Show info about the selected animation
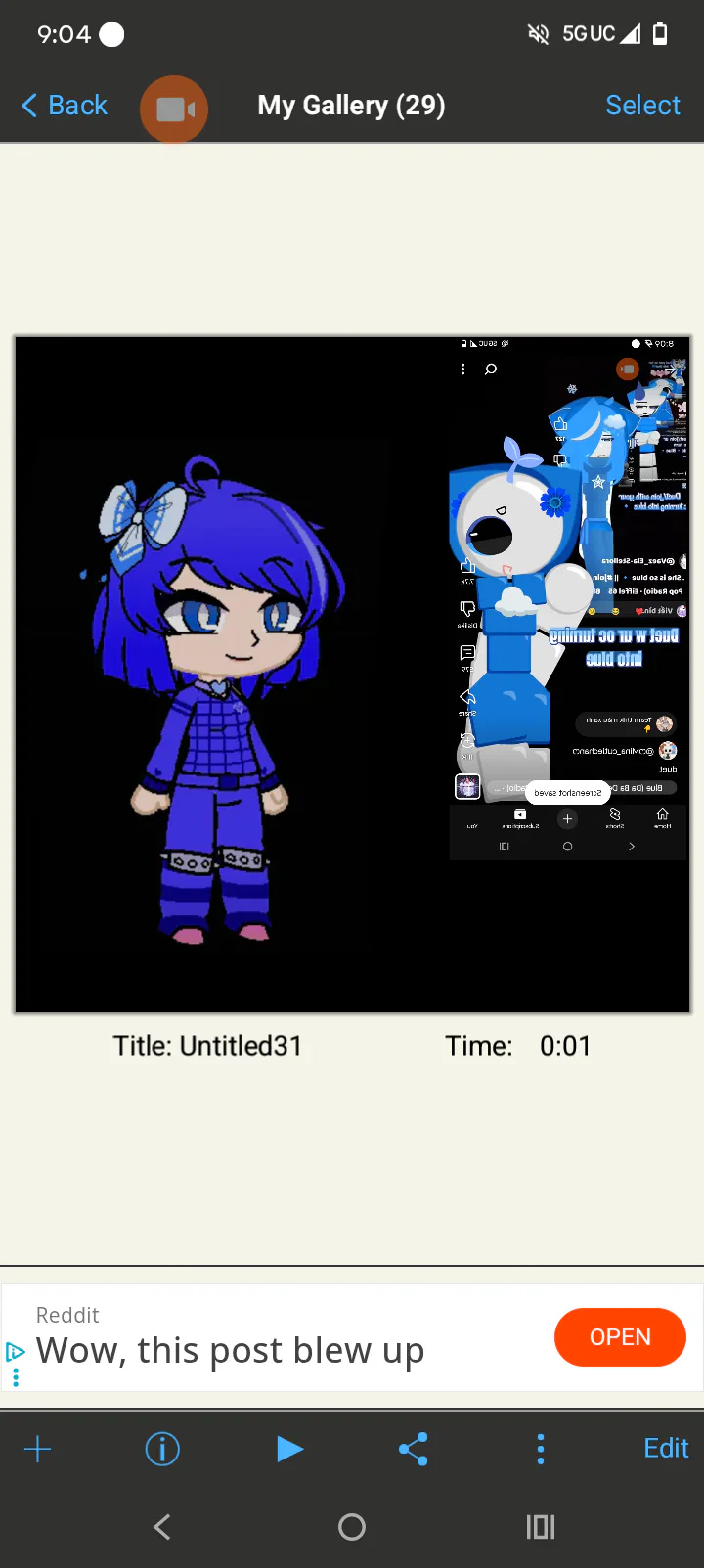The height and width of the screenshot is (1568, 704). (x=162, y=1448)
